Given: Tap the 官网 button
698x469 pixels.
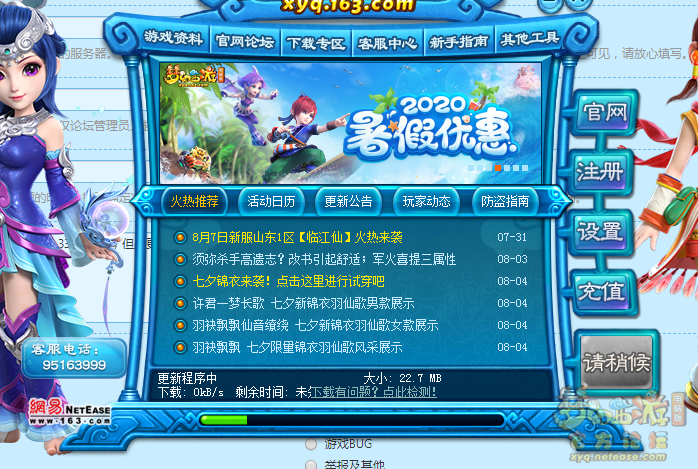Looking at the screenshot, I should point(605,112).
